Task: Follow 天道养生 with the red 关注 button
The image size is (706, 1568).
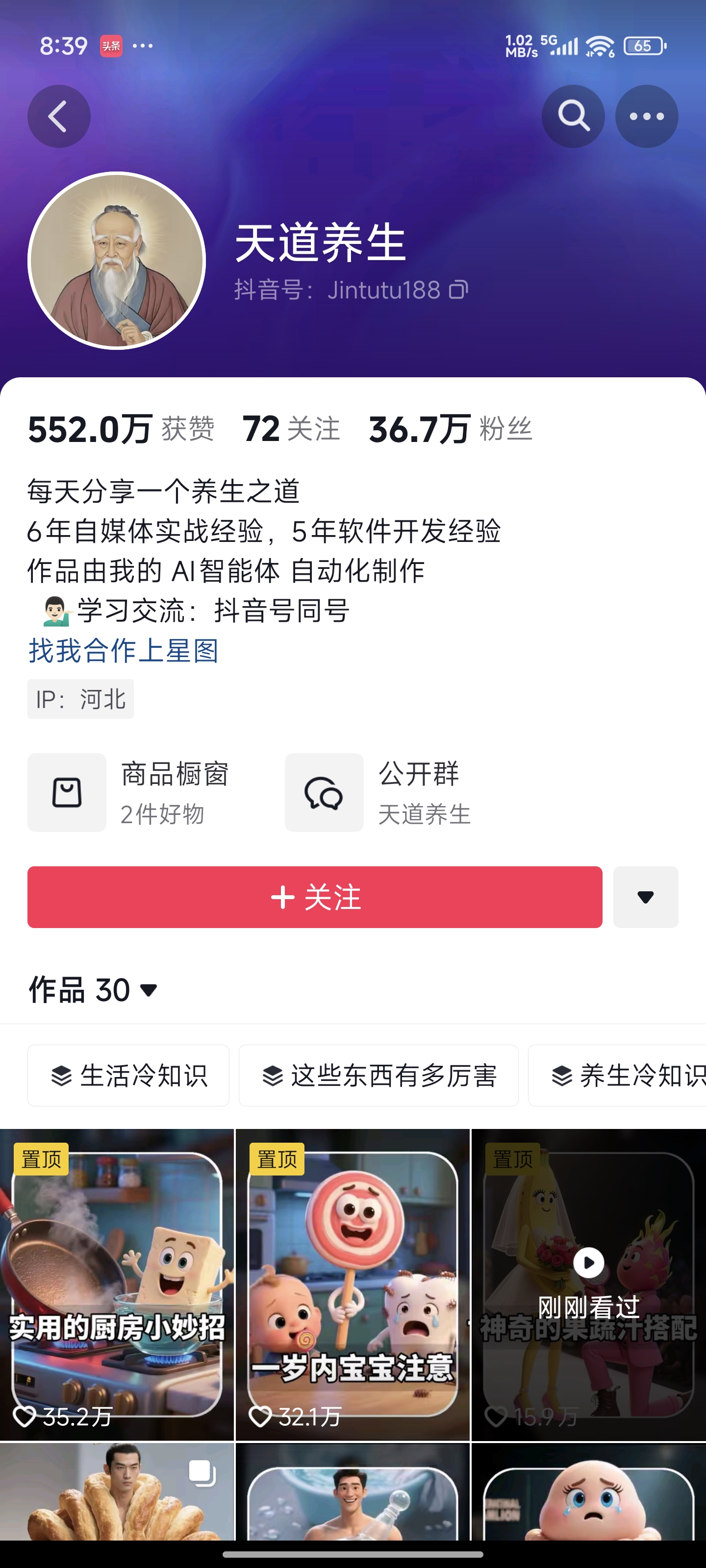Action: point(314,897)
